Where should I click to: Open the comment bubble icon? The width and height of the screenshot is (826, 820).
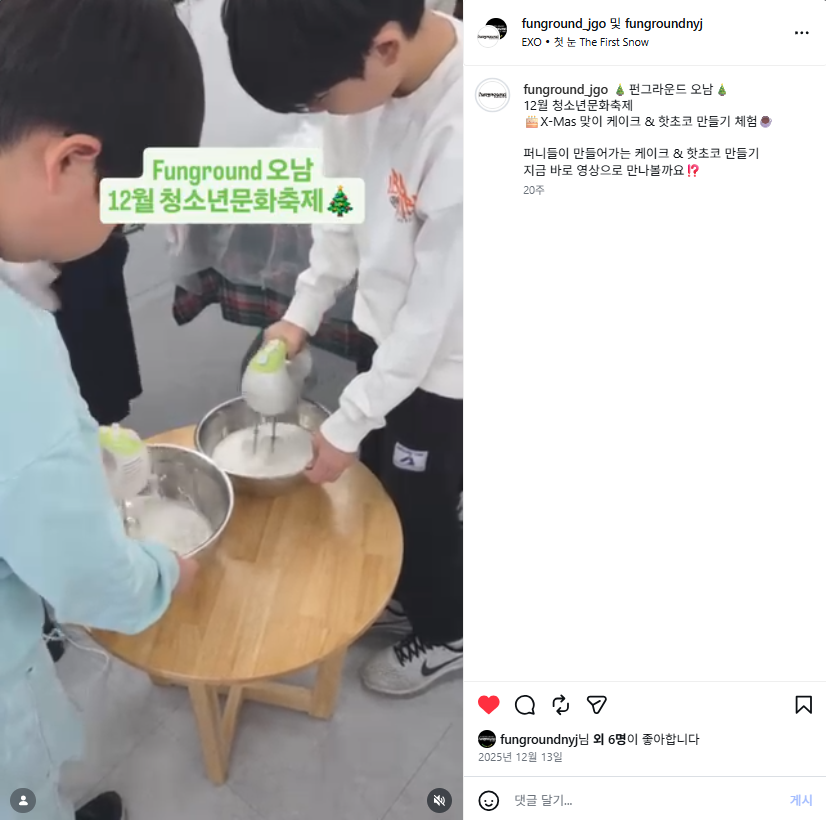[525, 705]
